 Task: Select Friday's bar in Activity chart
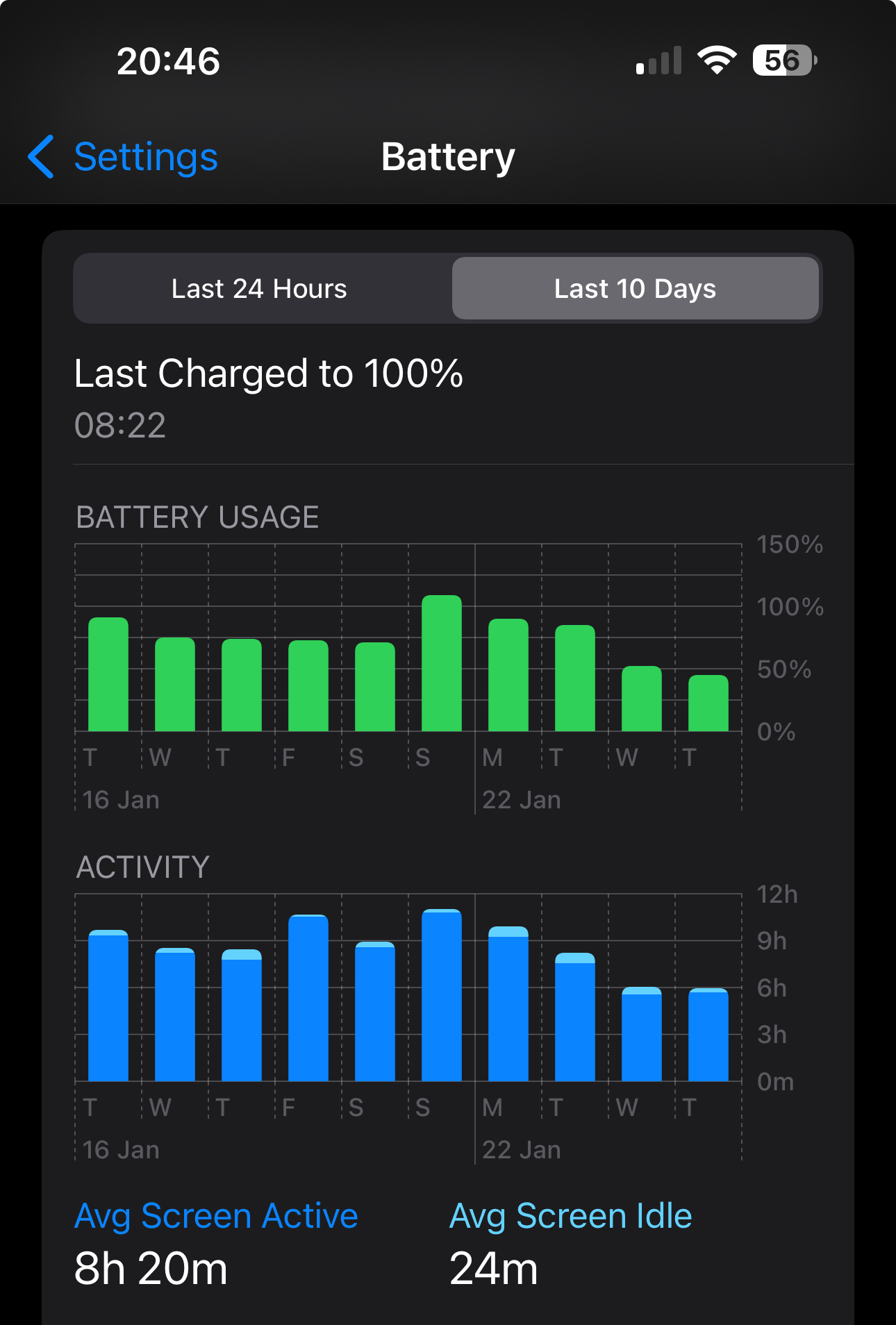(308, 998)
